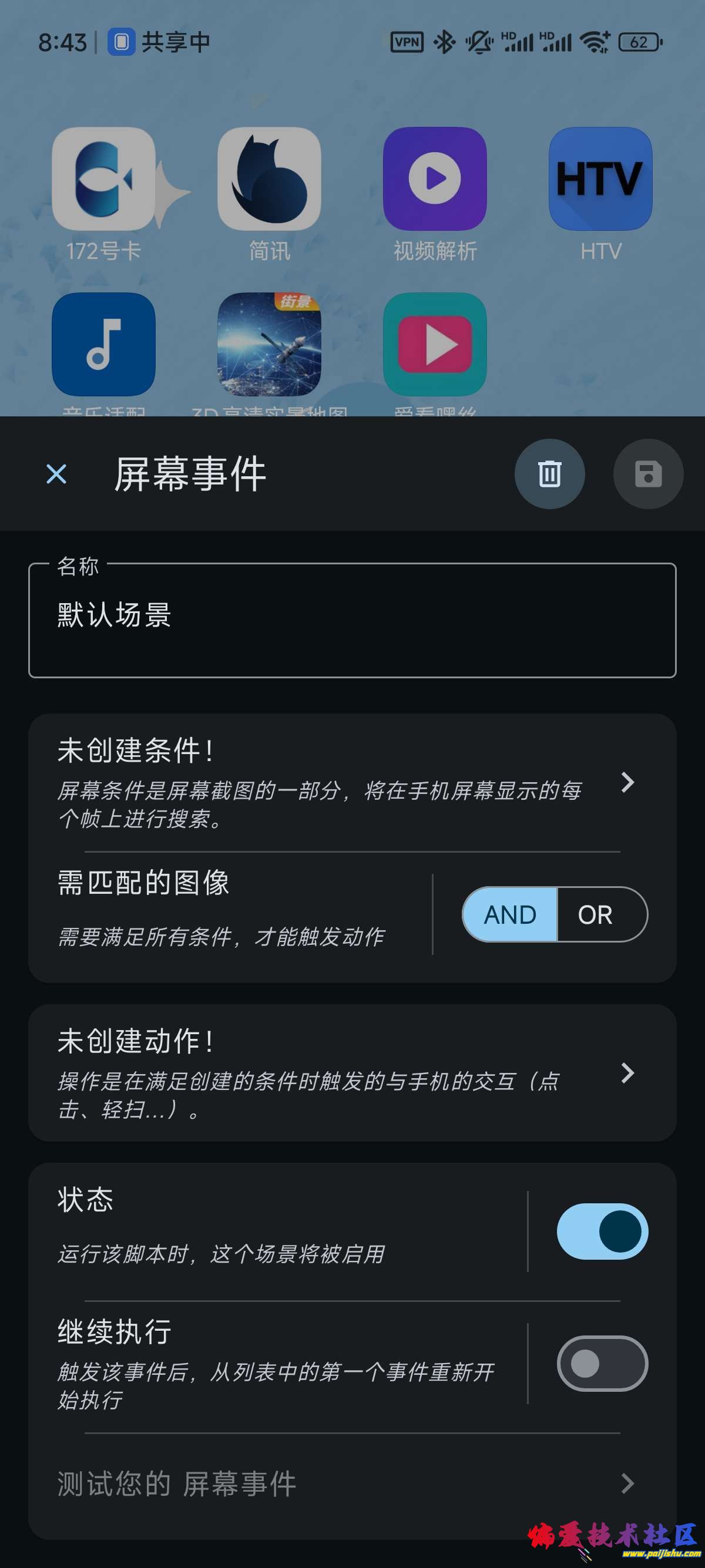Close the 屏幕事件 panel

[x=56, y=473]
